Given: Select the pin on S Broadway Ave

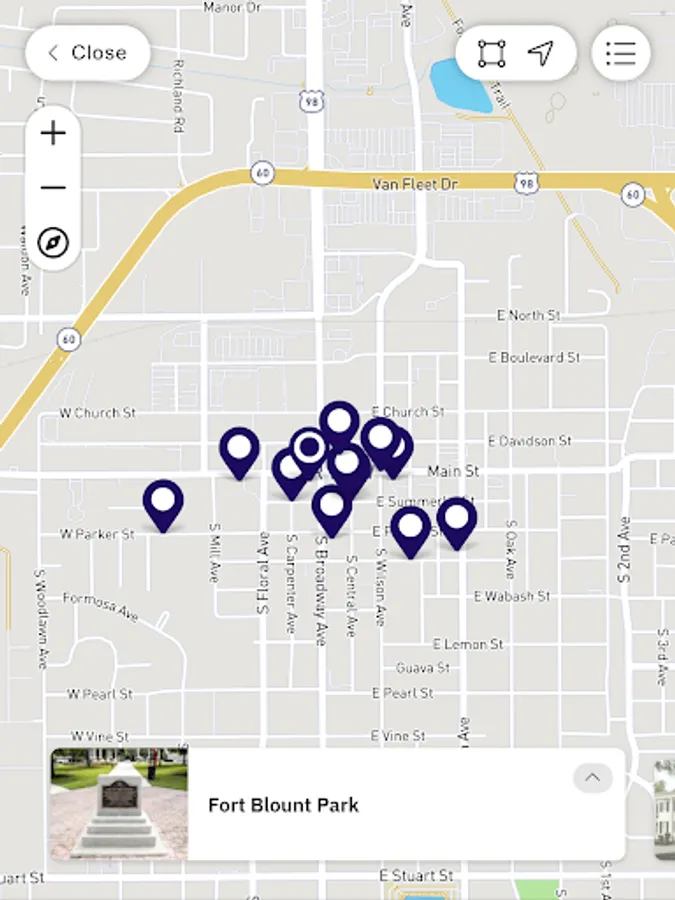Looking at the screenshot, I should [x=331, y=507].
